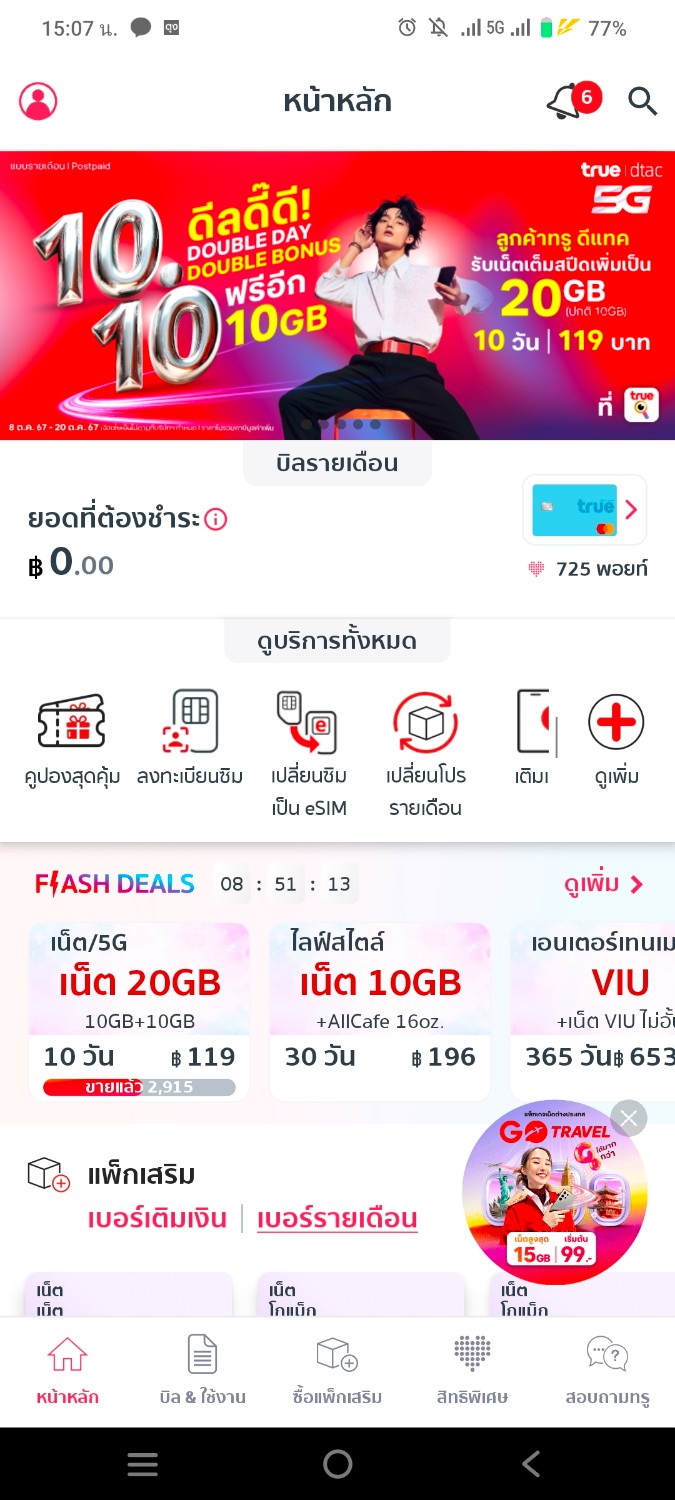Open the notifications bell

coord(566,102)
